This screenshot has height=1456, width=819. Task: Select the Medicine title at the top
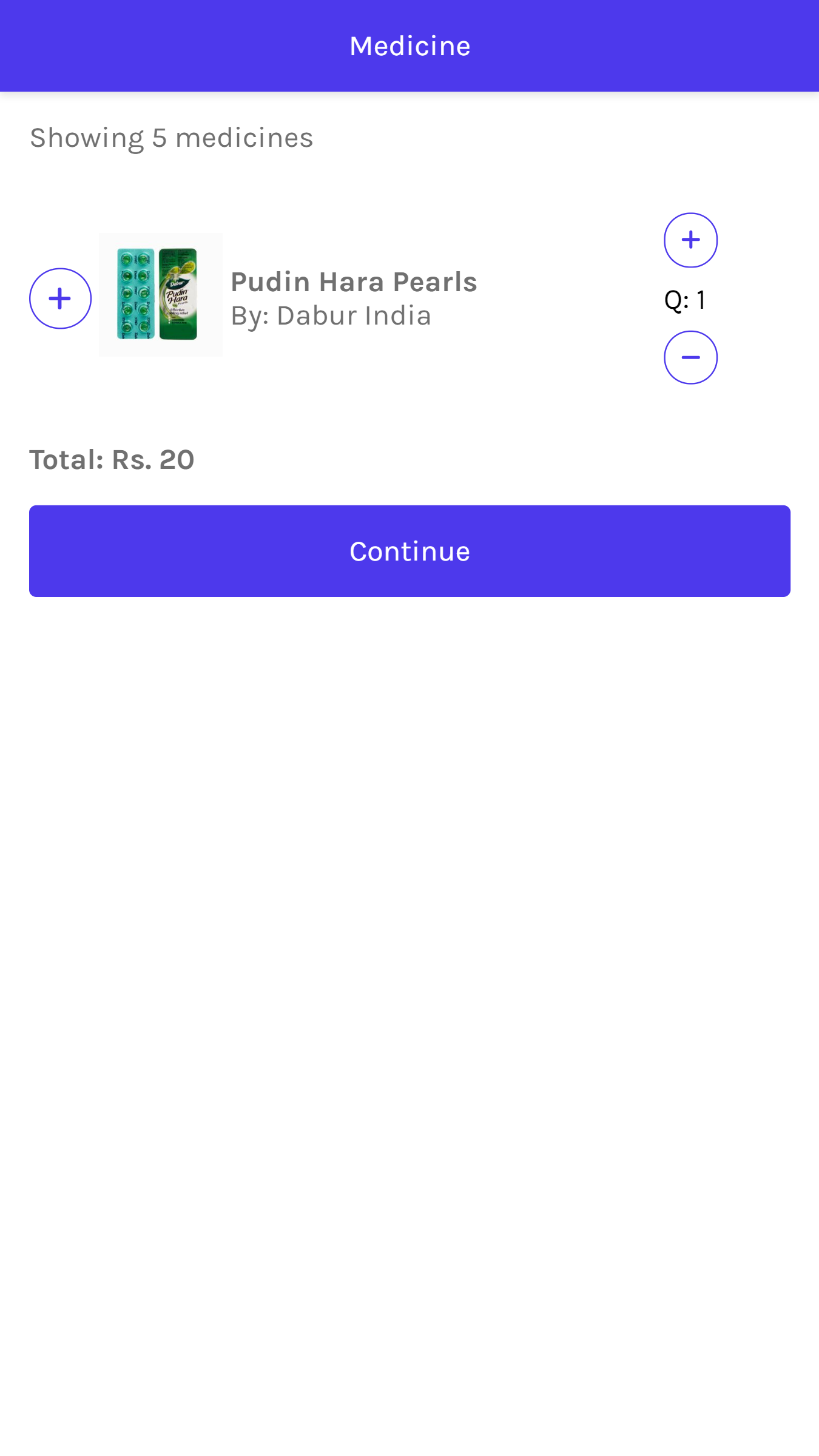(x=409, y=45)
